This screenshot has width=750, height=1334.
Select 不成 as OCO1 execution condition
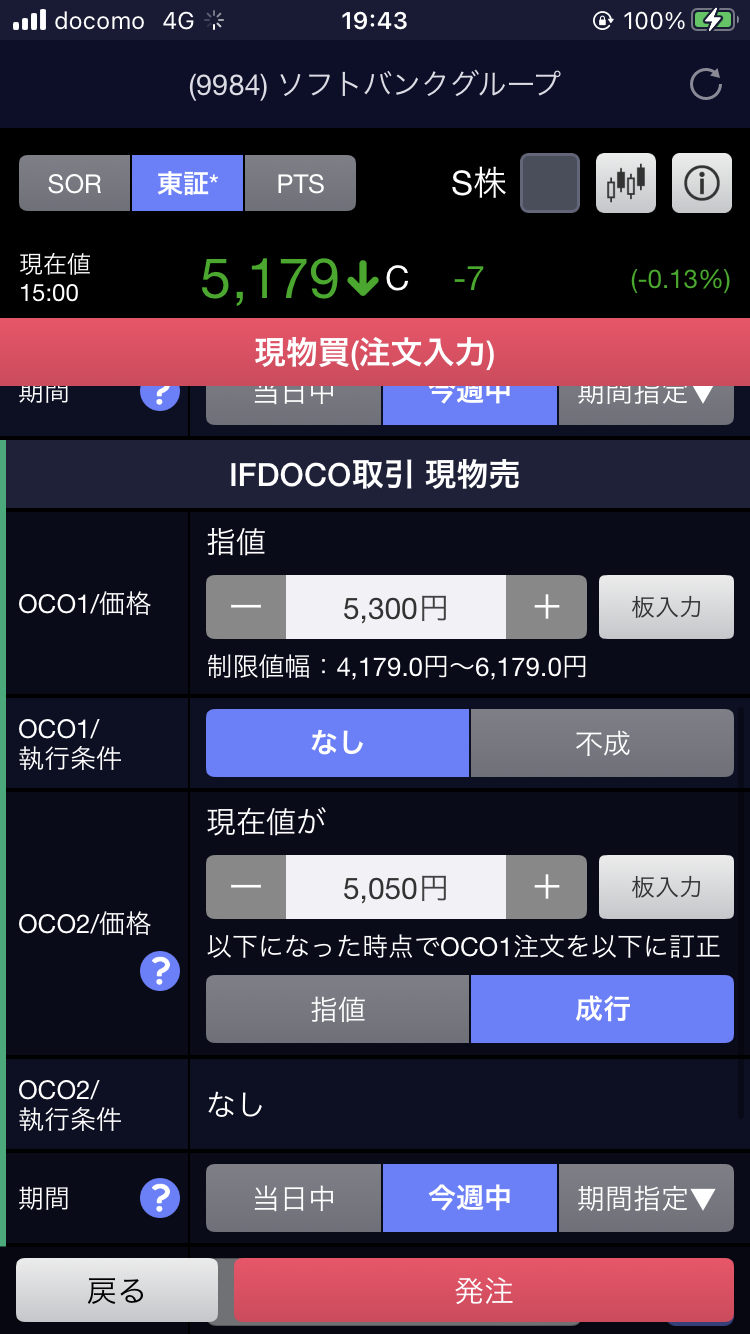[x=602, y=743]
